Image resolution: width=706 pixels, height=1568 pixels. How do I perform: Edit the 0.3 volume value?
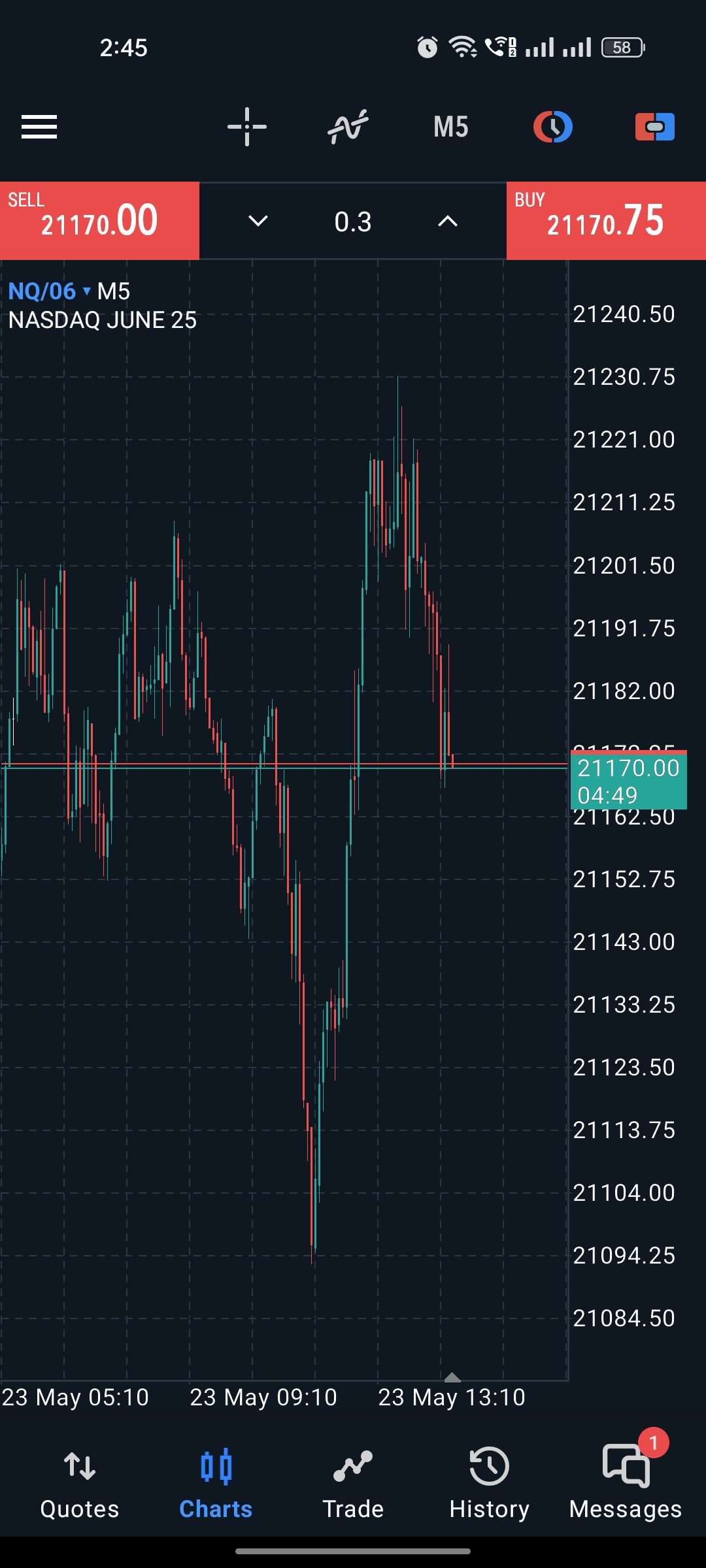coord(353,221)
